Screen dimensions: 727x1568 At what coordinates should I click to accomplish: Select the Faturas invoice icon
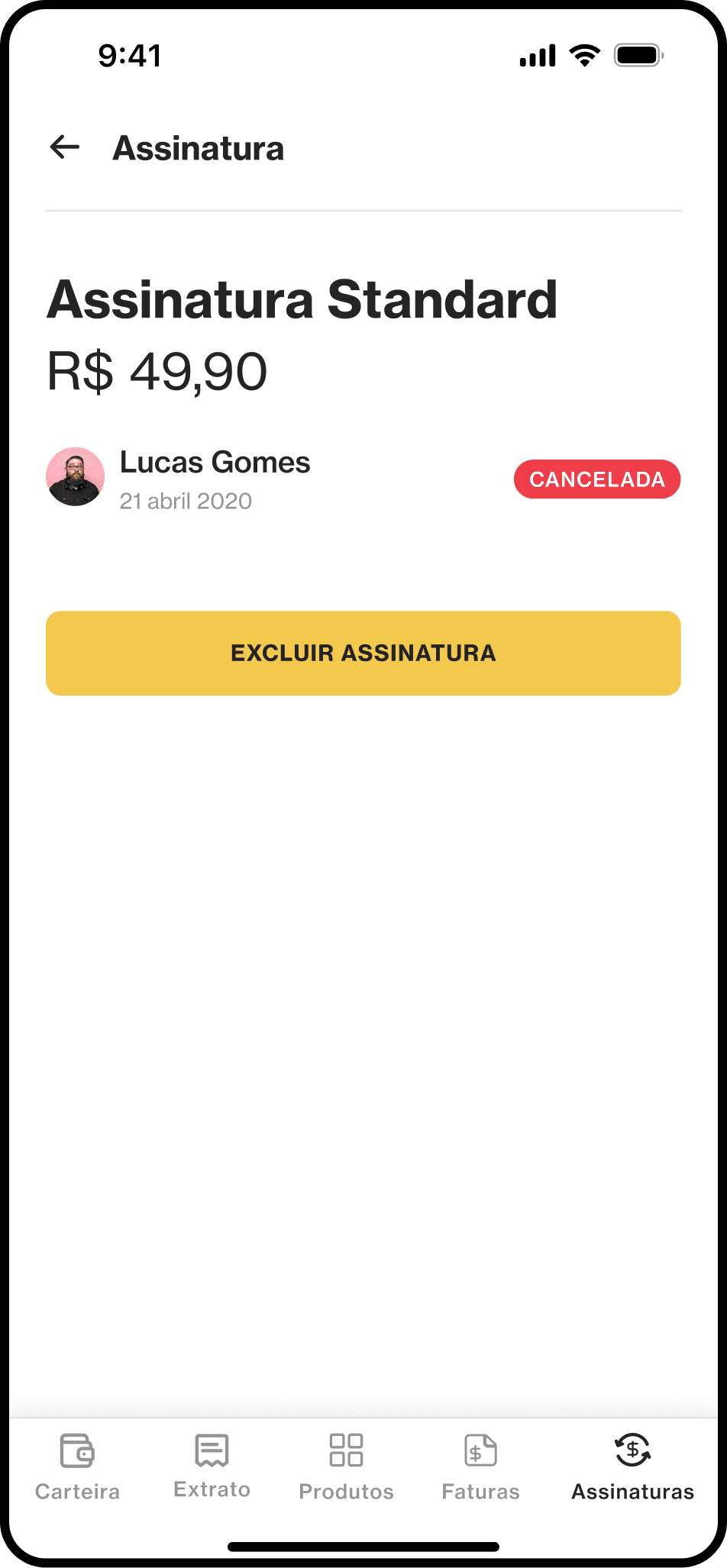(480, 1450)
